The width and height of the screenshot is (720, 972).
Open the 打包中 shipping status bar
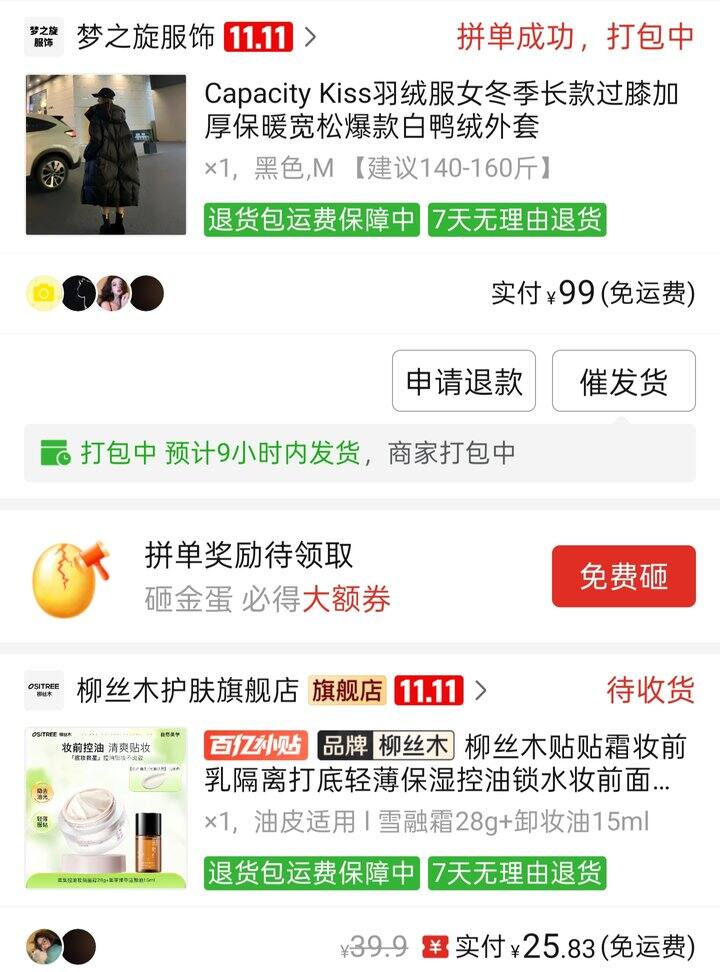pyautogui.click(x=360, y=453)
